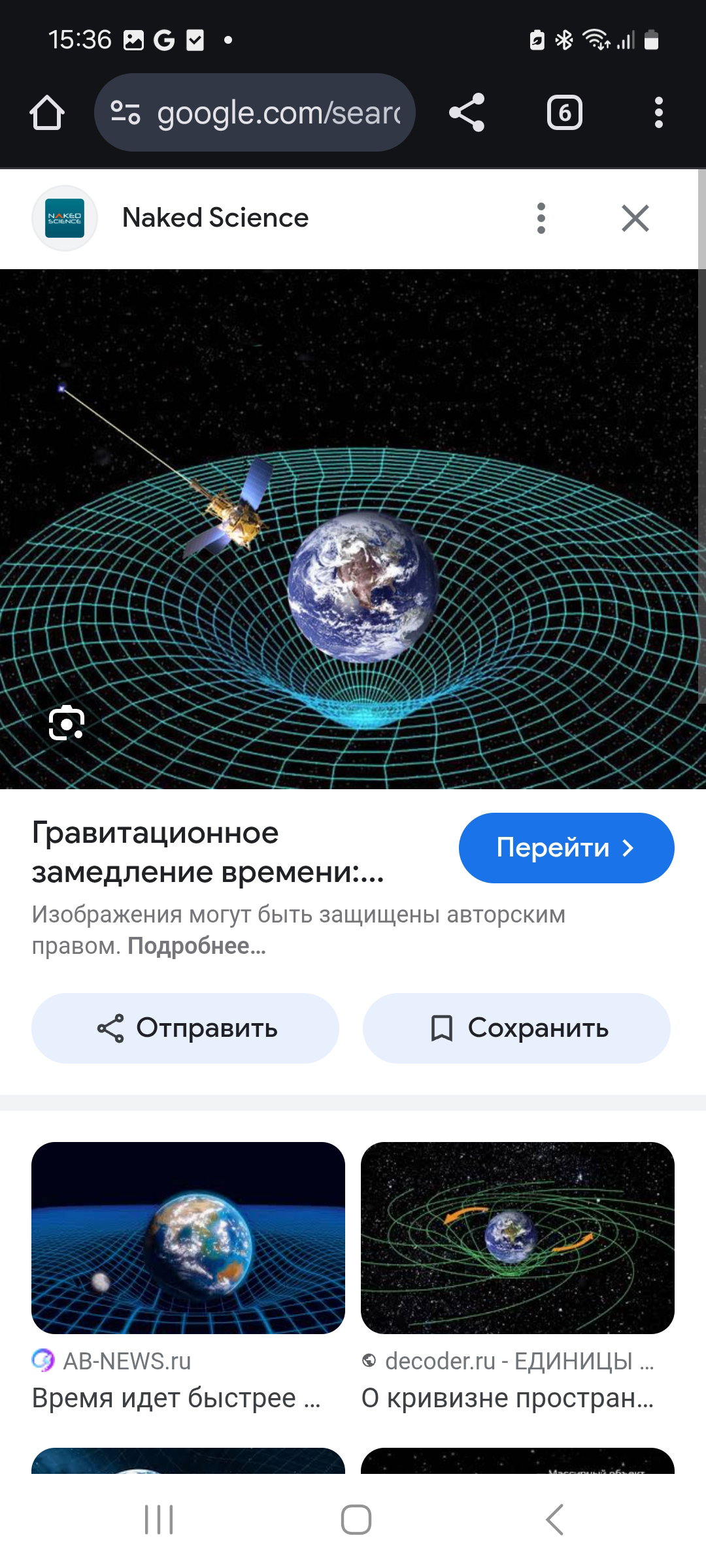Open the decoder.ru related image

point(518,1238)
